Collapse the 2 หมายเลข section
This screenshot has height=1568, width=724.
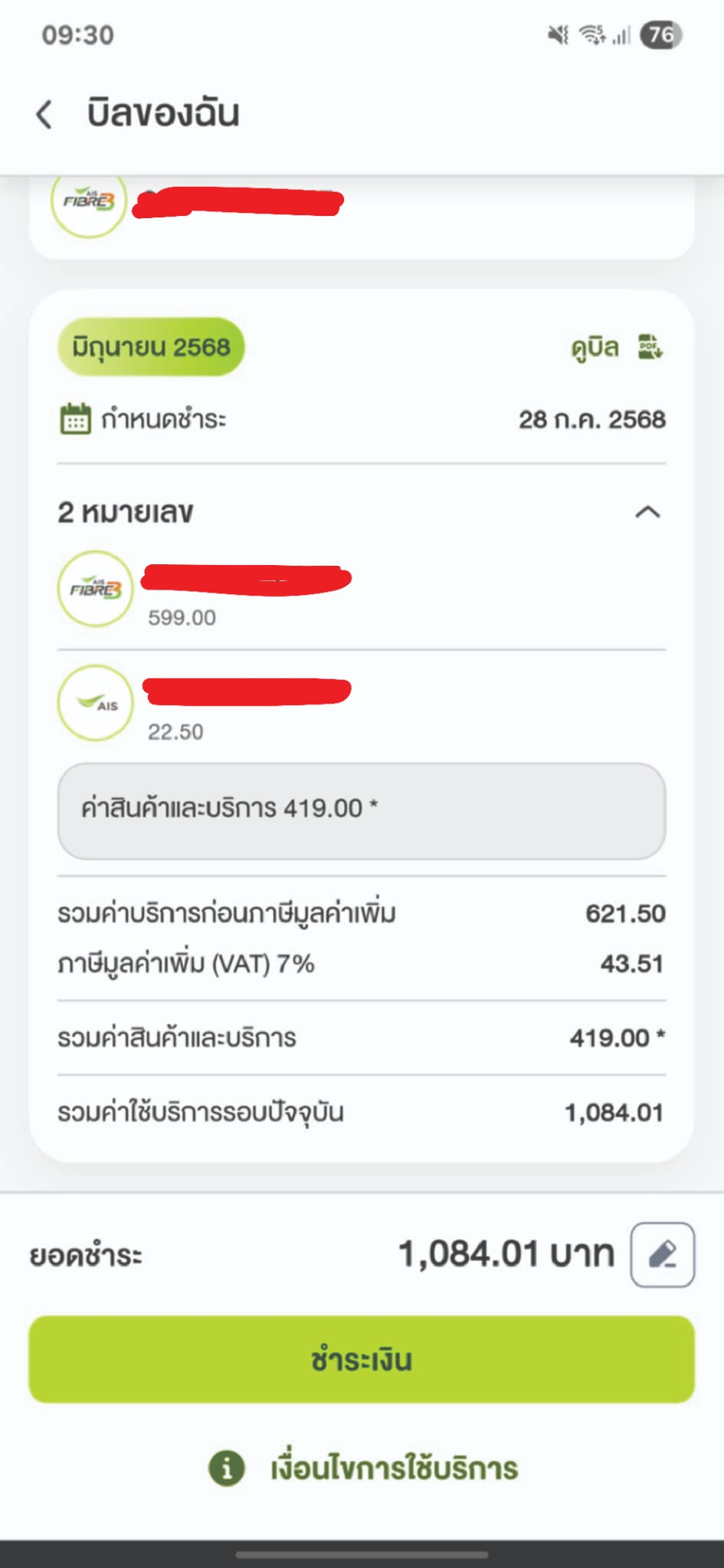tap(647, 512)
